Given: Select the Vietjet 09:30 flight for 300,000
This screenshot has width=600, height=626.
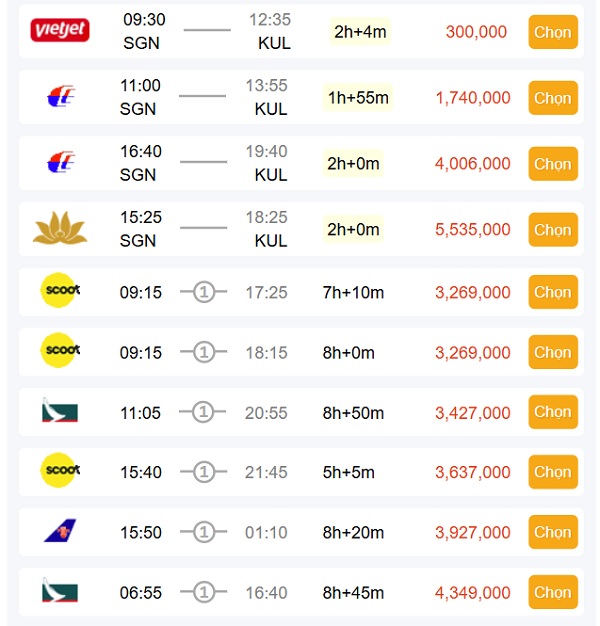Looking at the screenshot, I should tap(552, 32).
